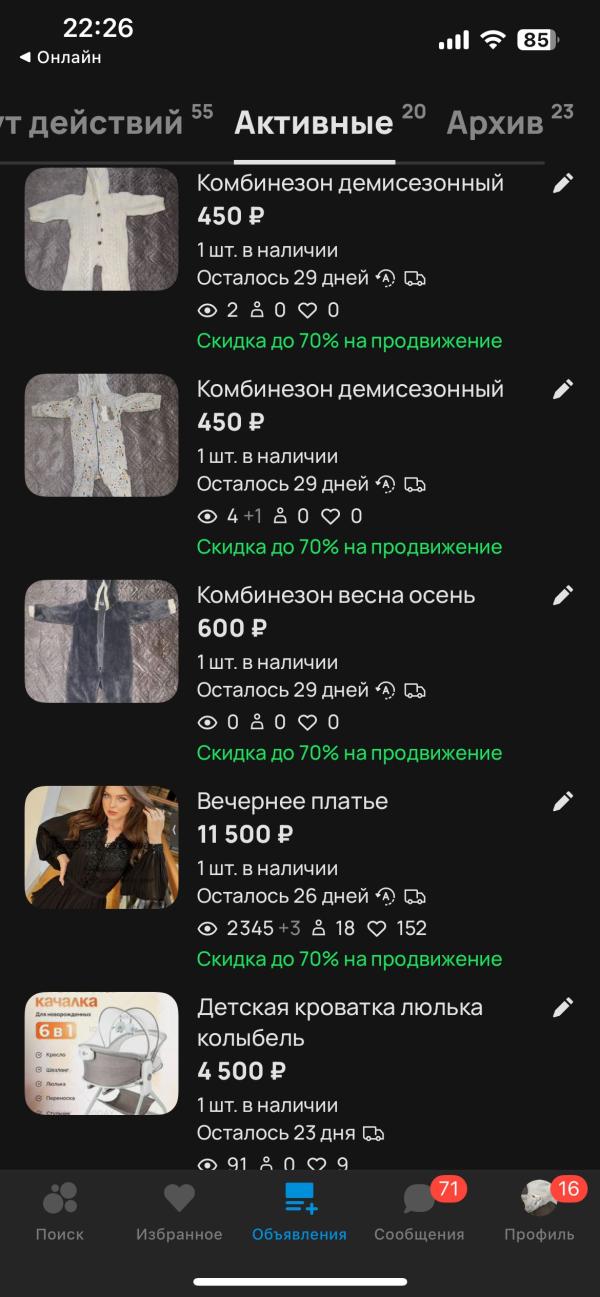
Task: Open the Избранное tab
Action: point(179,1211)
